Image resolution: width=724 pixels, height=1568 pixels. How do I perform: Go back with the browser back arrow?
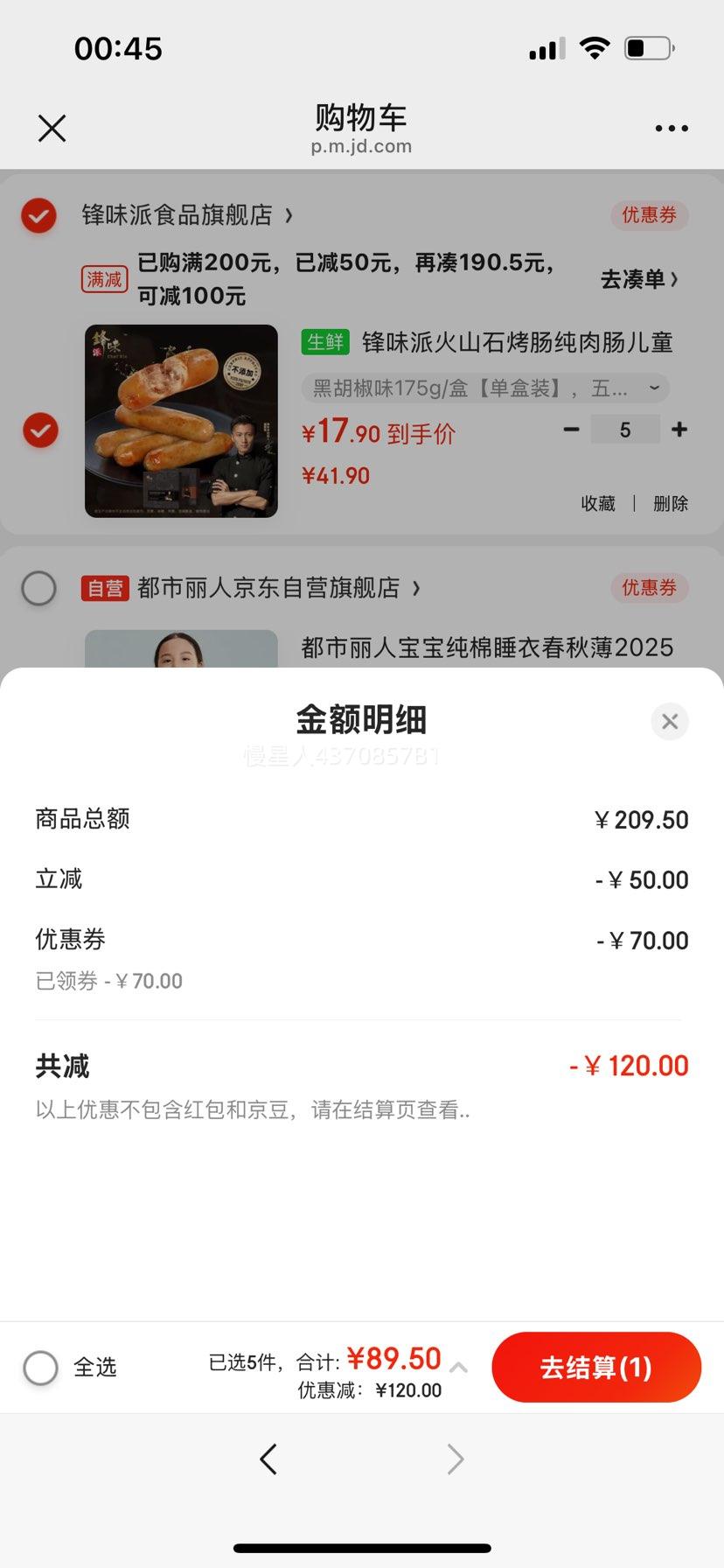[268, 1459]
